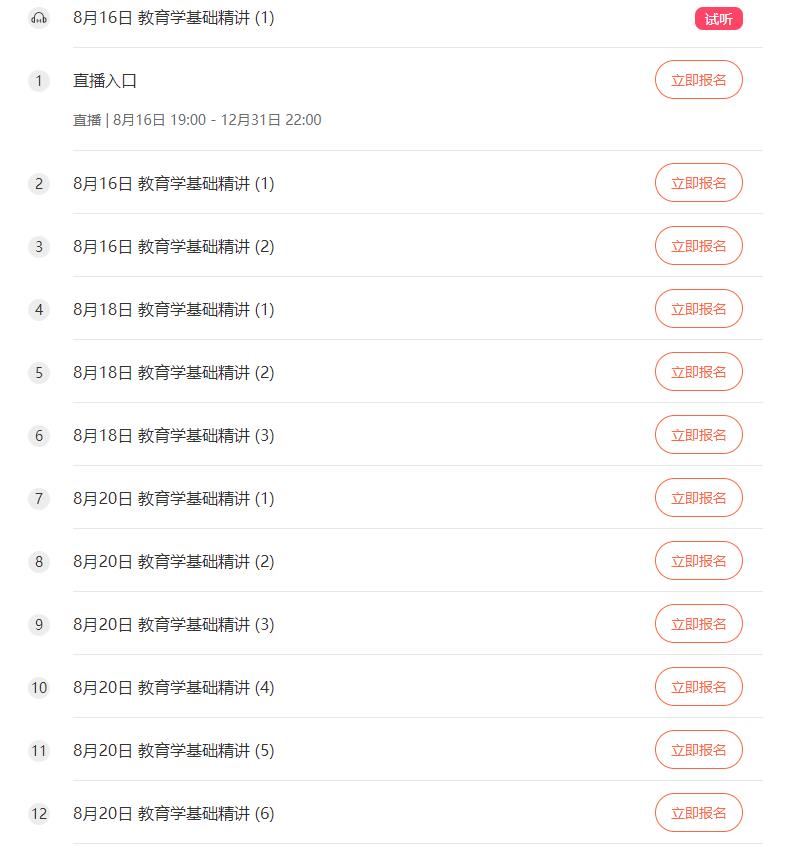
Task: Sign up for lesson 2, 8月16日 教育学基础精讲 (1)
Action: point(698,183)
